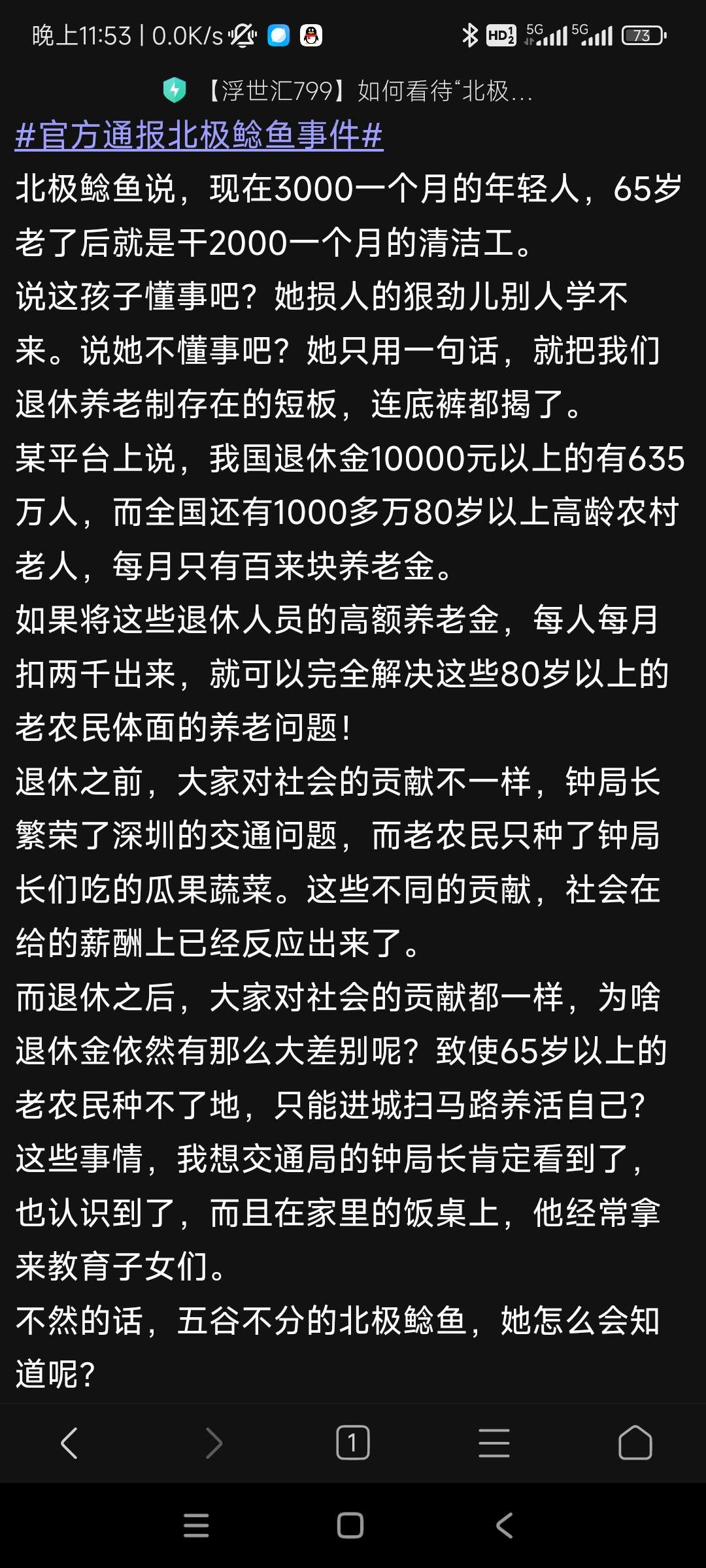Go forward to the next page in browser

214,1443
